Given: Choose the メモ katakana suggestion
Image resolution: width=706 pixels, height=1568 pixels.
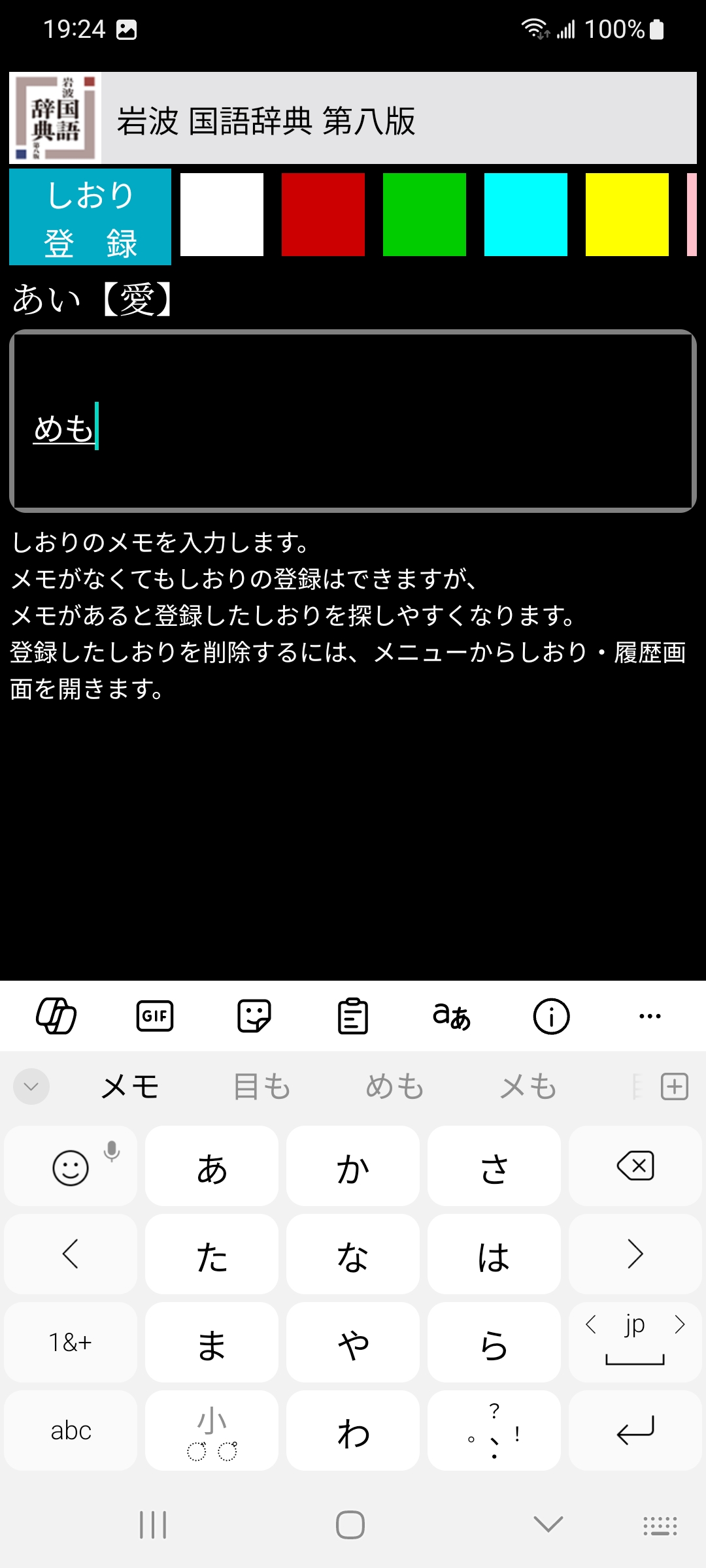Looking at the screenshot, I should (x=130, y=1087).
